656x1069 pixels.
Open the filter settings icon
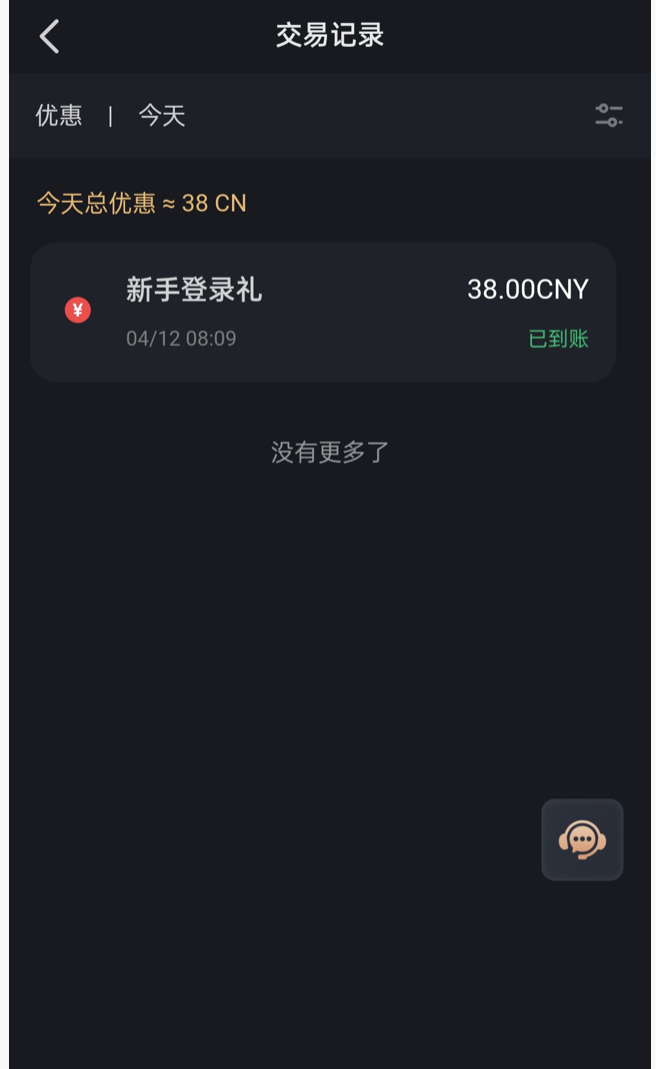tap(608, 115)
